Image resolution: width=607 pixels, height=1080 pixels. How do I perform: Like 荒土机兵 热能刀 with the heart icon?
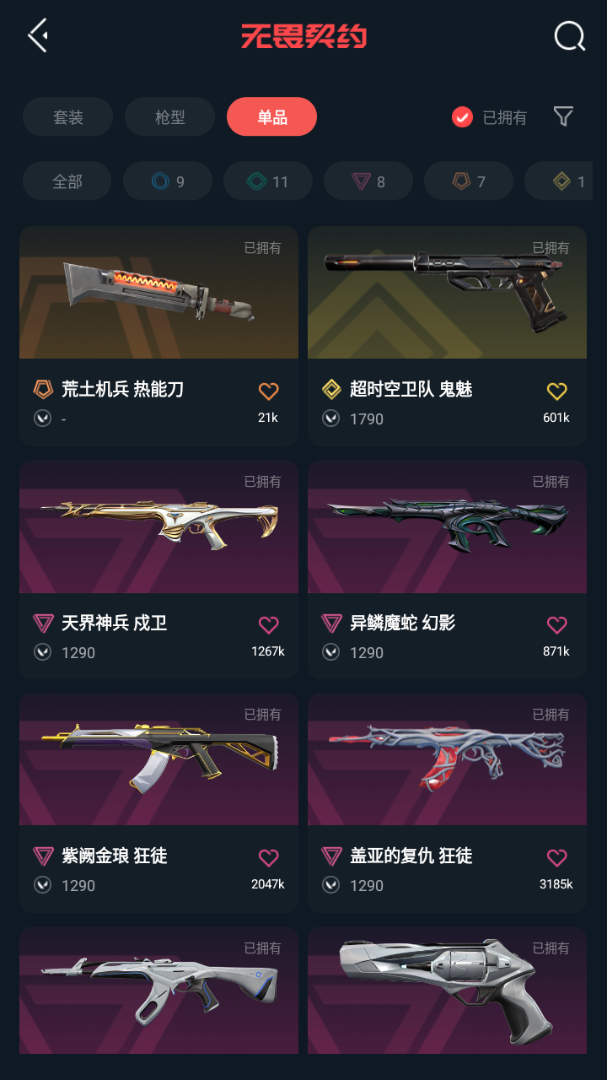(269, 391)
